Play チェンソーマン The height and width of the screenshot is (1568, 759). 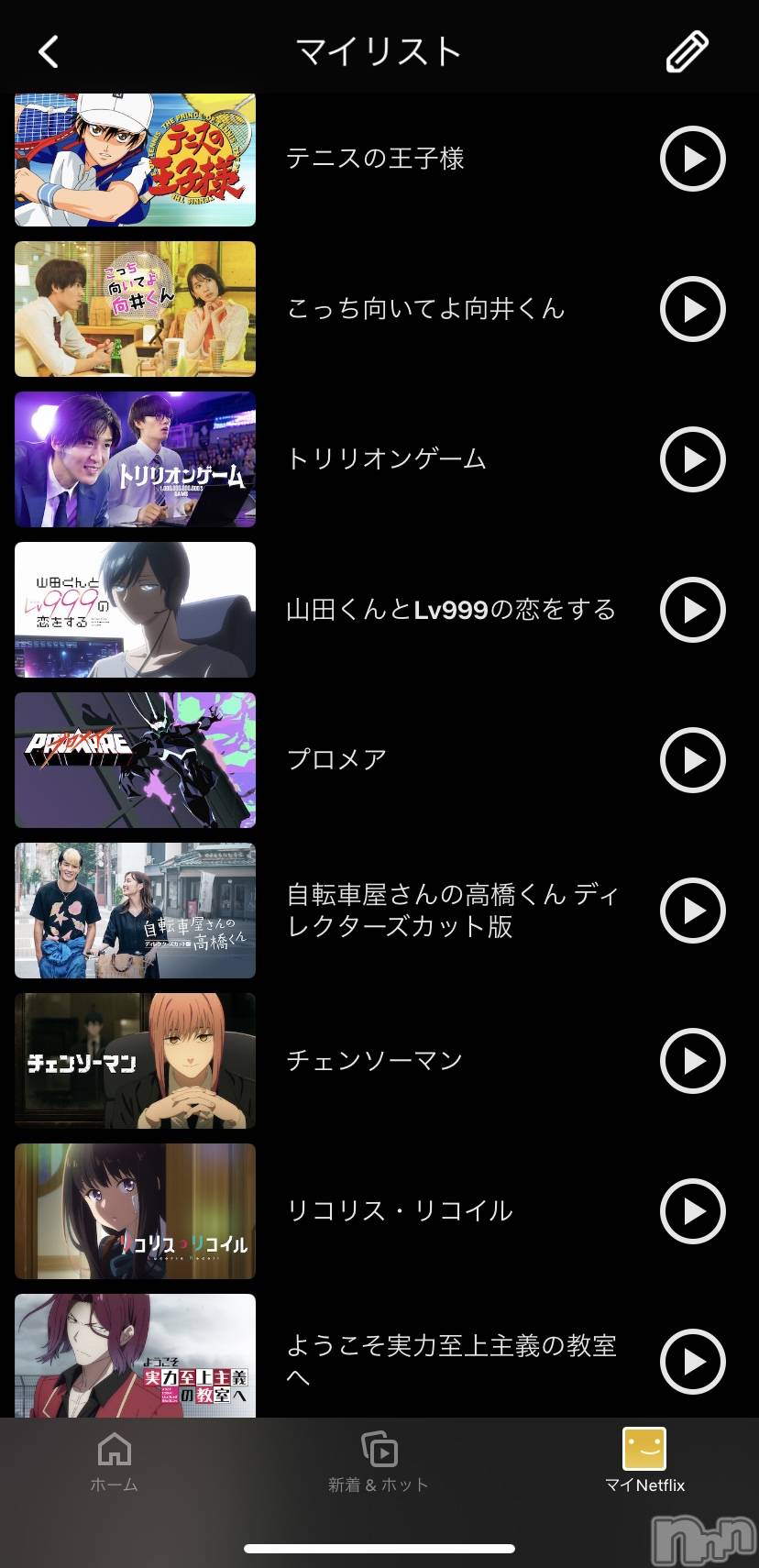[692, 1061]
